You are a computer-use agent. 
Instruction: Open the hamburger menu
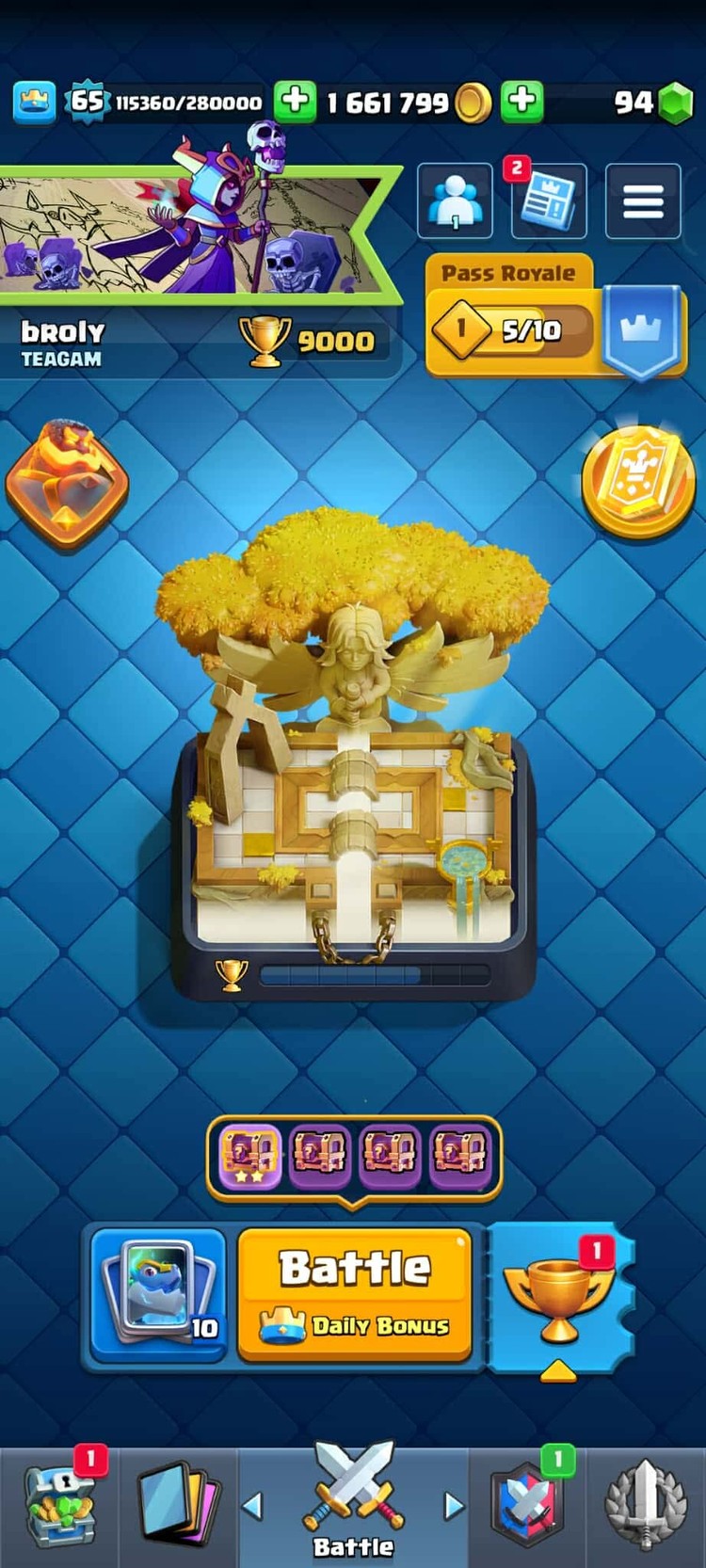click(643, 200)
